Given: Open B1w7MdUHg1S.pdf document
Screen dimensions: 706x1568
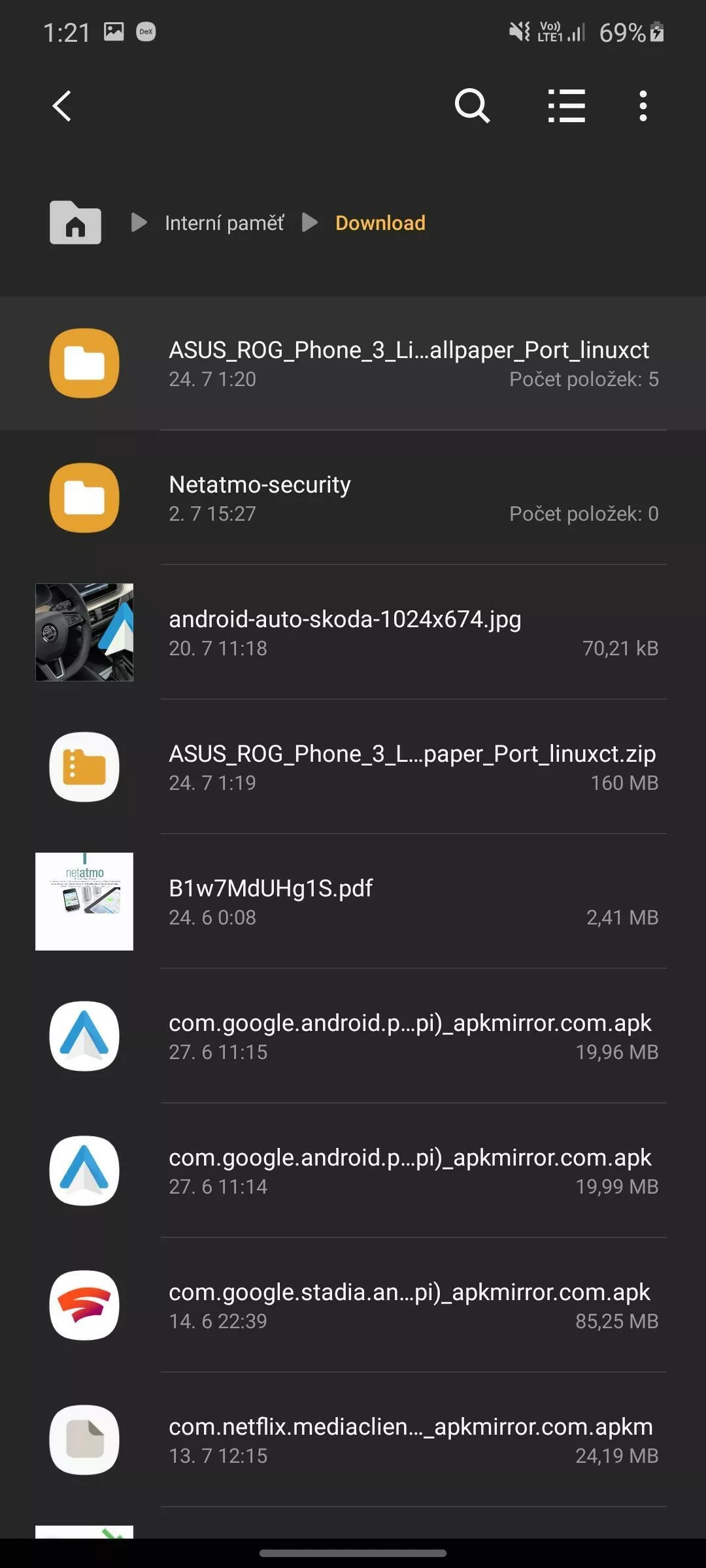Looking at the screenshot, I should (x=353, y=902).
